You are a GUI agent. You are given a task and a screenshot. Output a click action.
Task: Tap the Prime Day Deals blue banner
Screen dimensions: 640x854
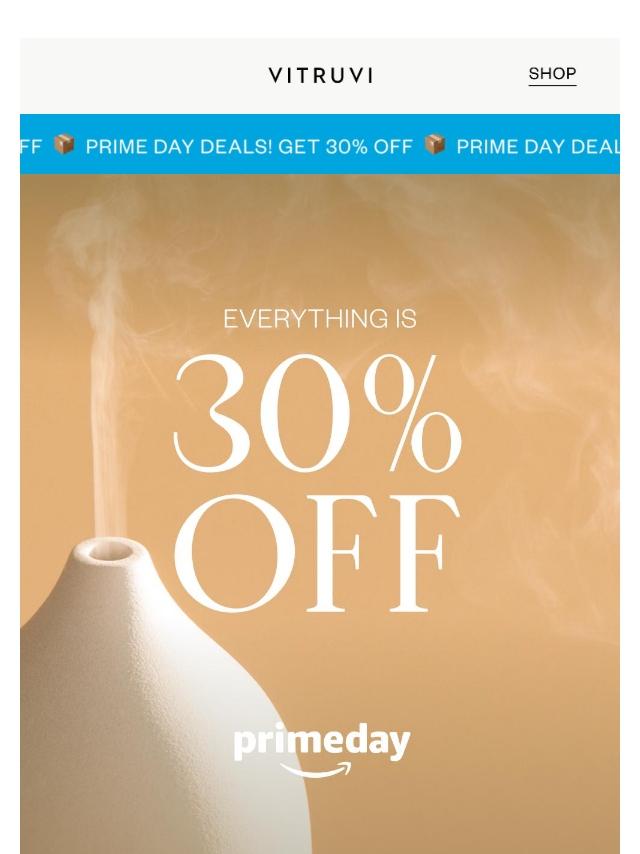320,145
